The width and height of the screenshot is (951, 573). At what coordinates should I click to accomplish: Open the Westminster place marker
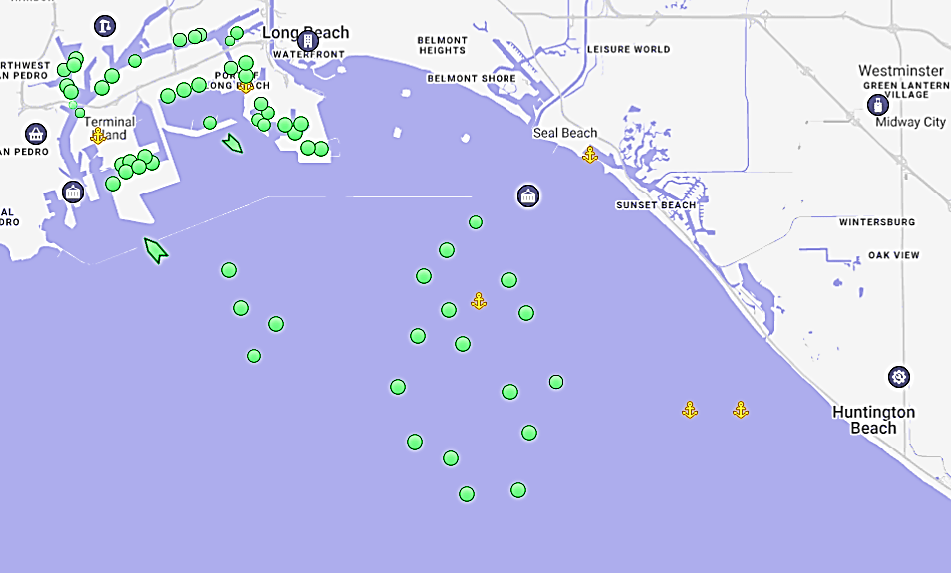tap(878, 105)
